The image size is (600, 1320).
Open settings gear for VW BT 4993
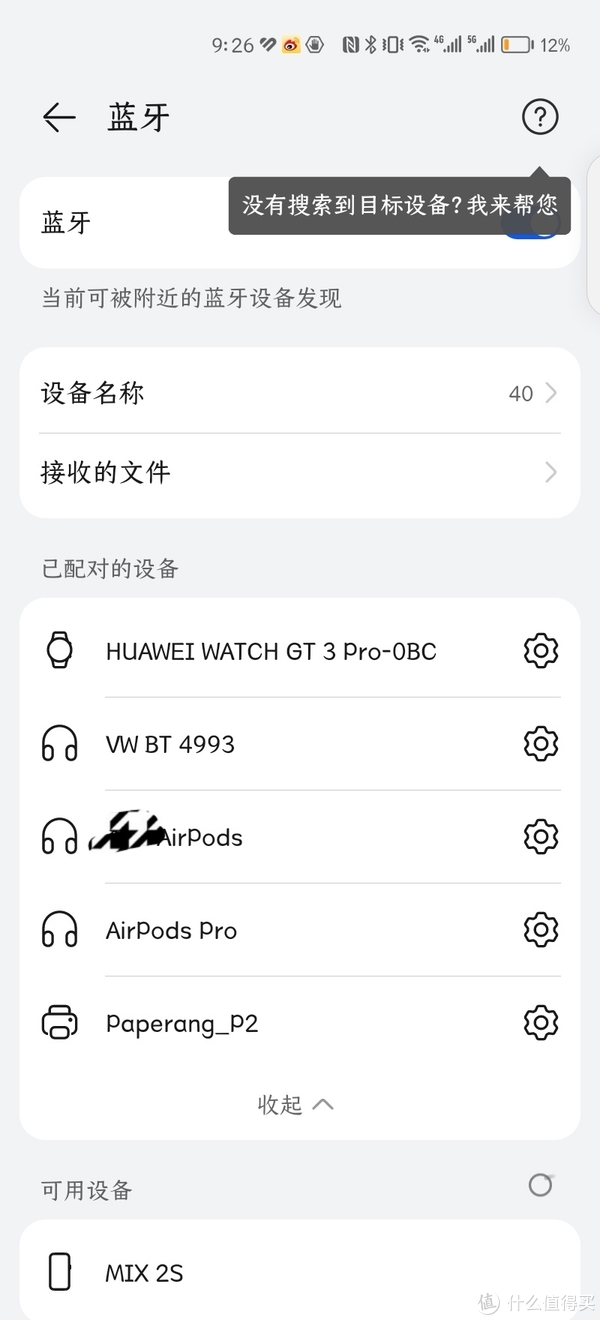coord(541,744)
